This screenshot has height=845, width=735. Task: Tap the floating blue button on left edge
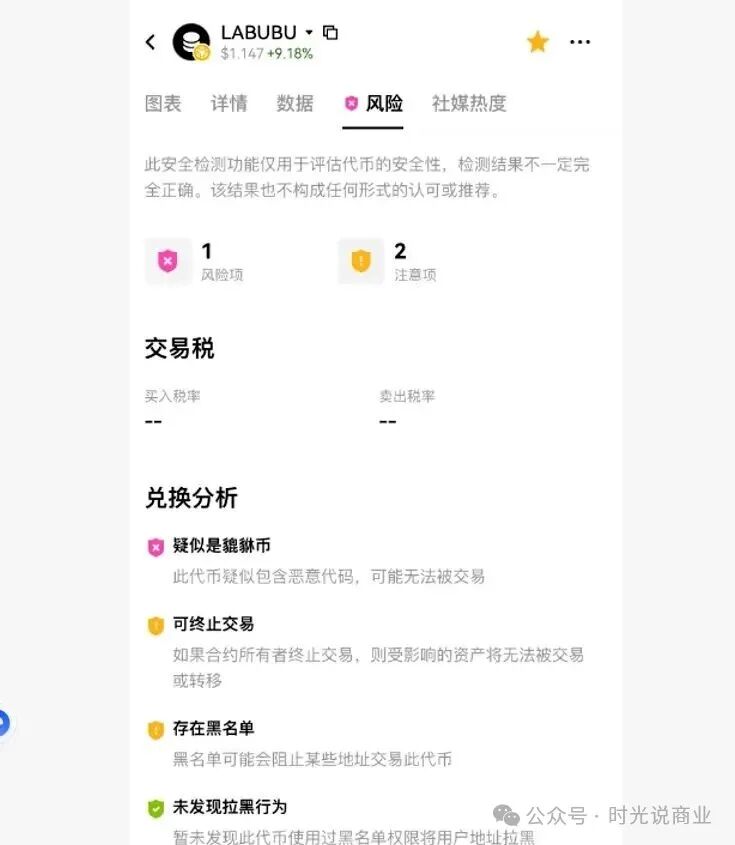pyautogui.click(x=6, y=723)
